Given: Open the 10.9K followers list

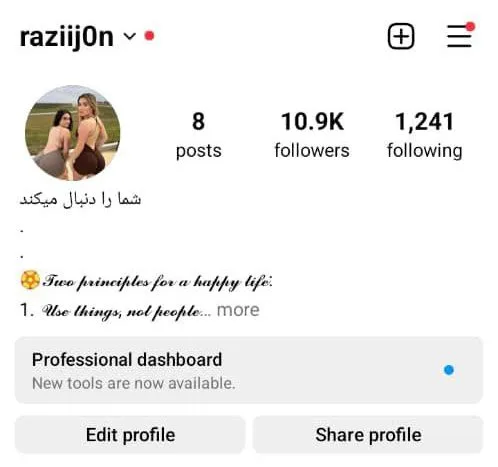Looking at the screenshot, I should (x=312, y=135).
